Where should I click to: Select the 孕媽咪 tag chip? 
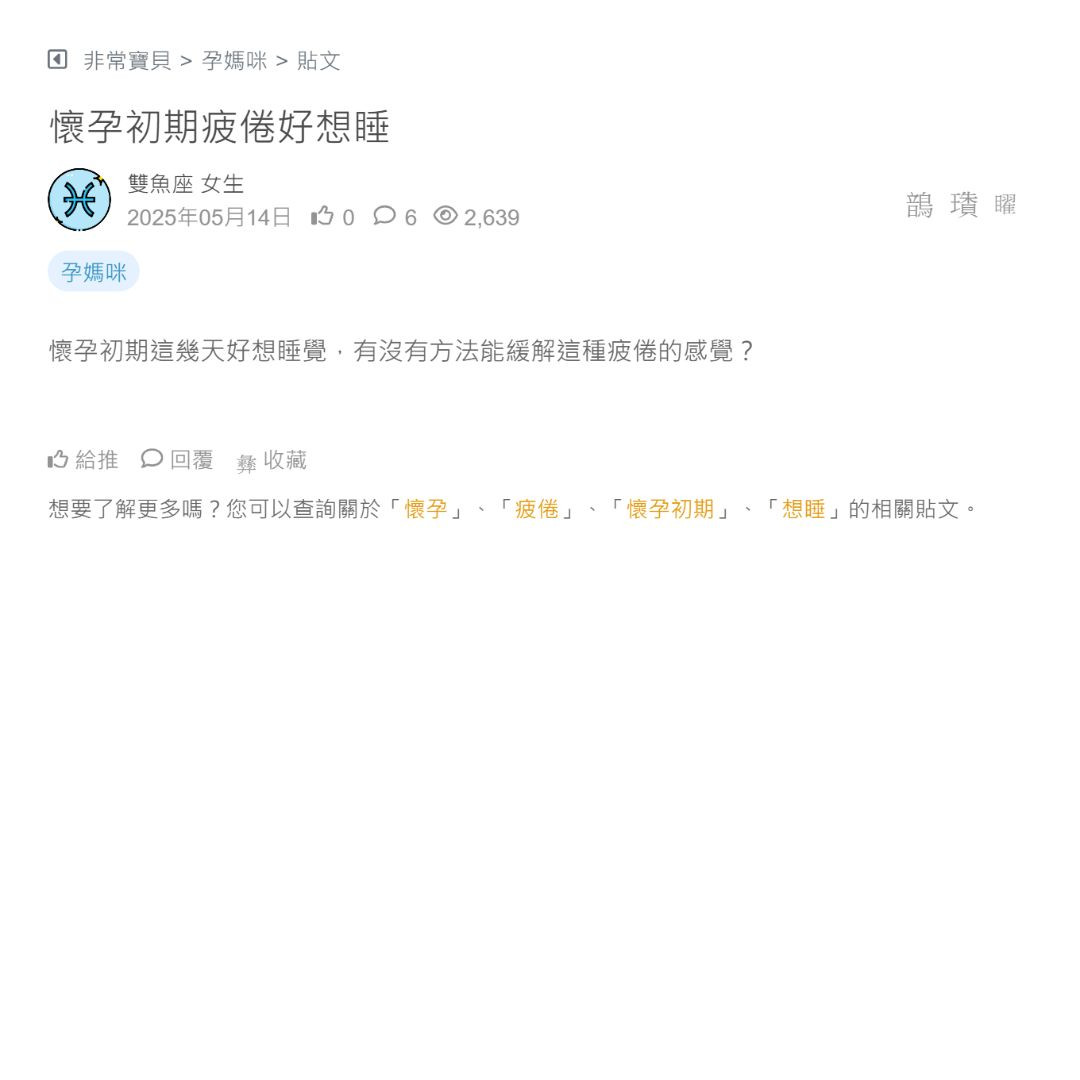click(x=94, y=272)
